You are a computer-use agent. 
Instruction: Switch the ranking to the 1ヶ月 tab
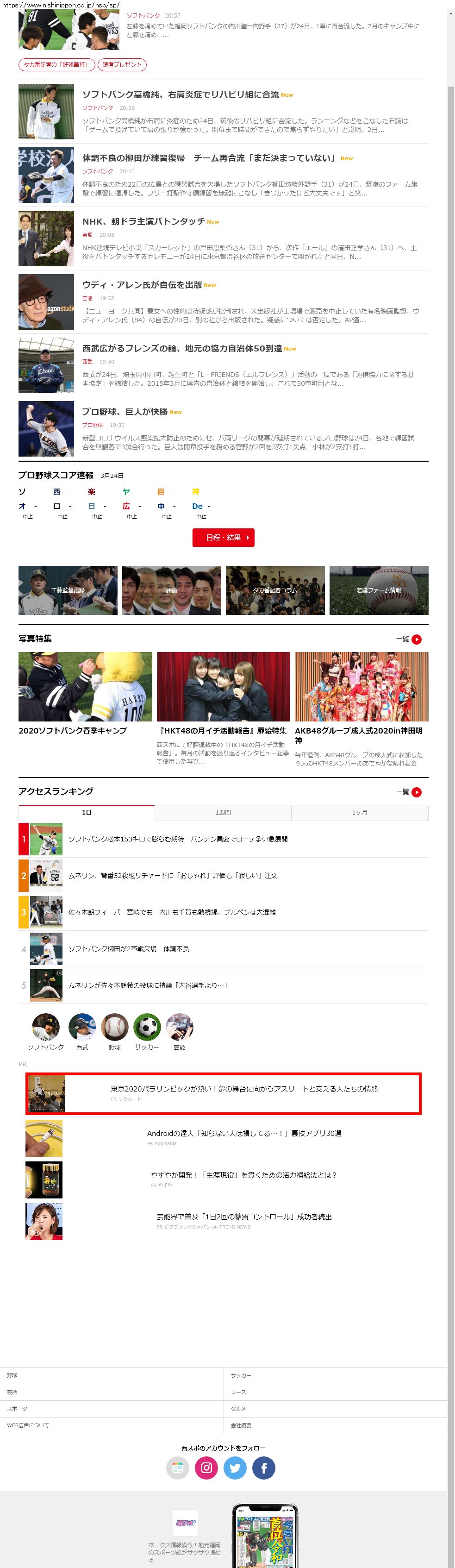tap(360, 813)
